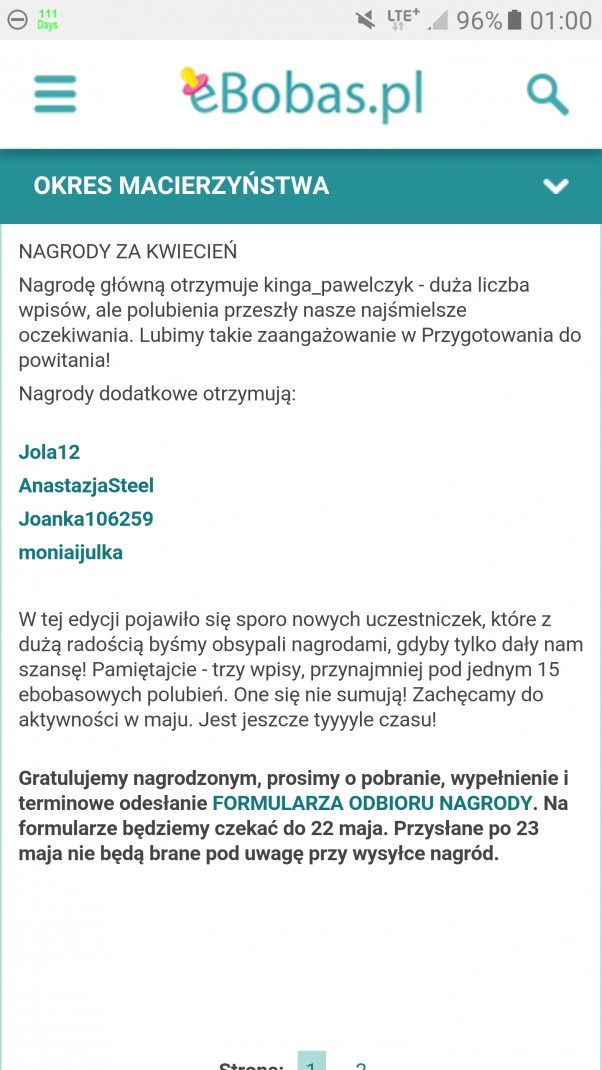The image size is (602, 1070).
Task: Go to page 2 of the thread
Action: pos(360,1063)
